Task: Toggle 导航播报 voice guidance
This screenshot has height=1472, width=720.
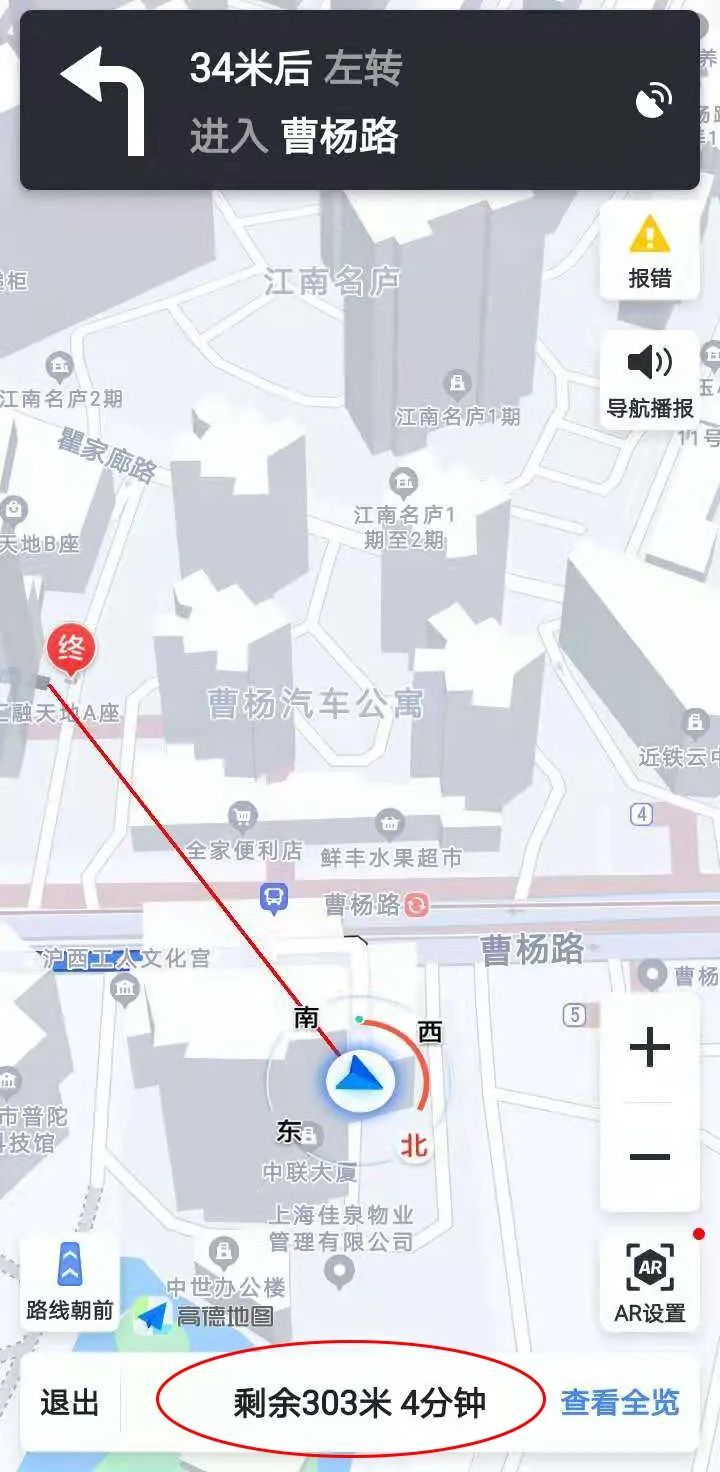Action: (x=650, y=381)
